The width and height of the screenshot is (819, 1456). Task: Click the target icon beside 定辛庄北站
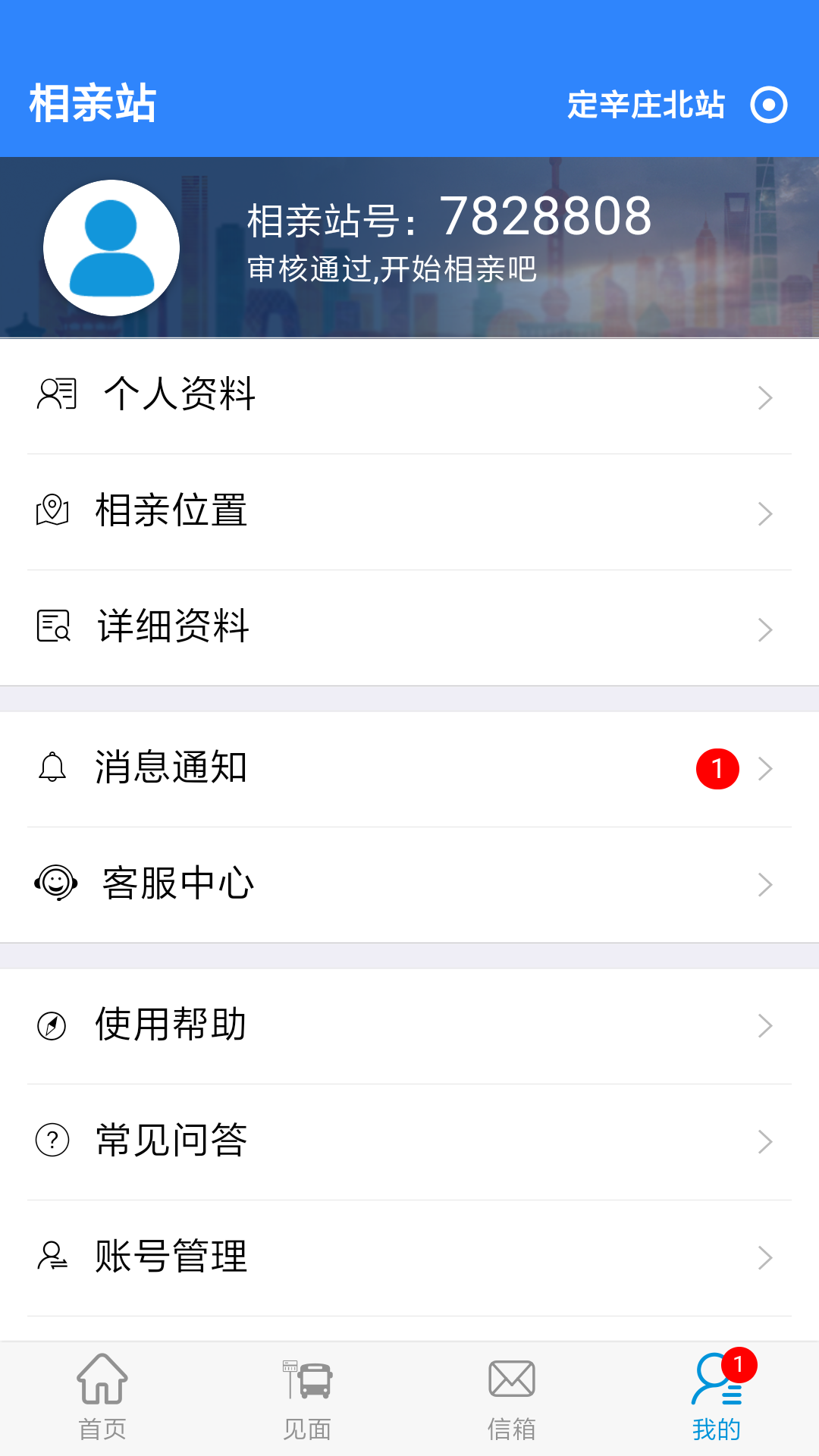click(769, 105)
